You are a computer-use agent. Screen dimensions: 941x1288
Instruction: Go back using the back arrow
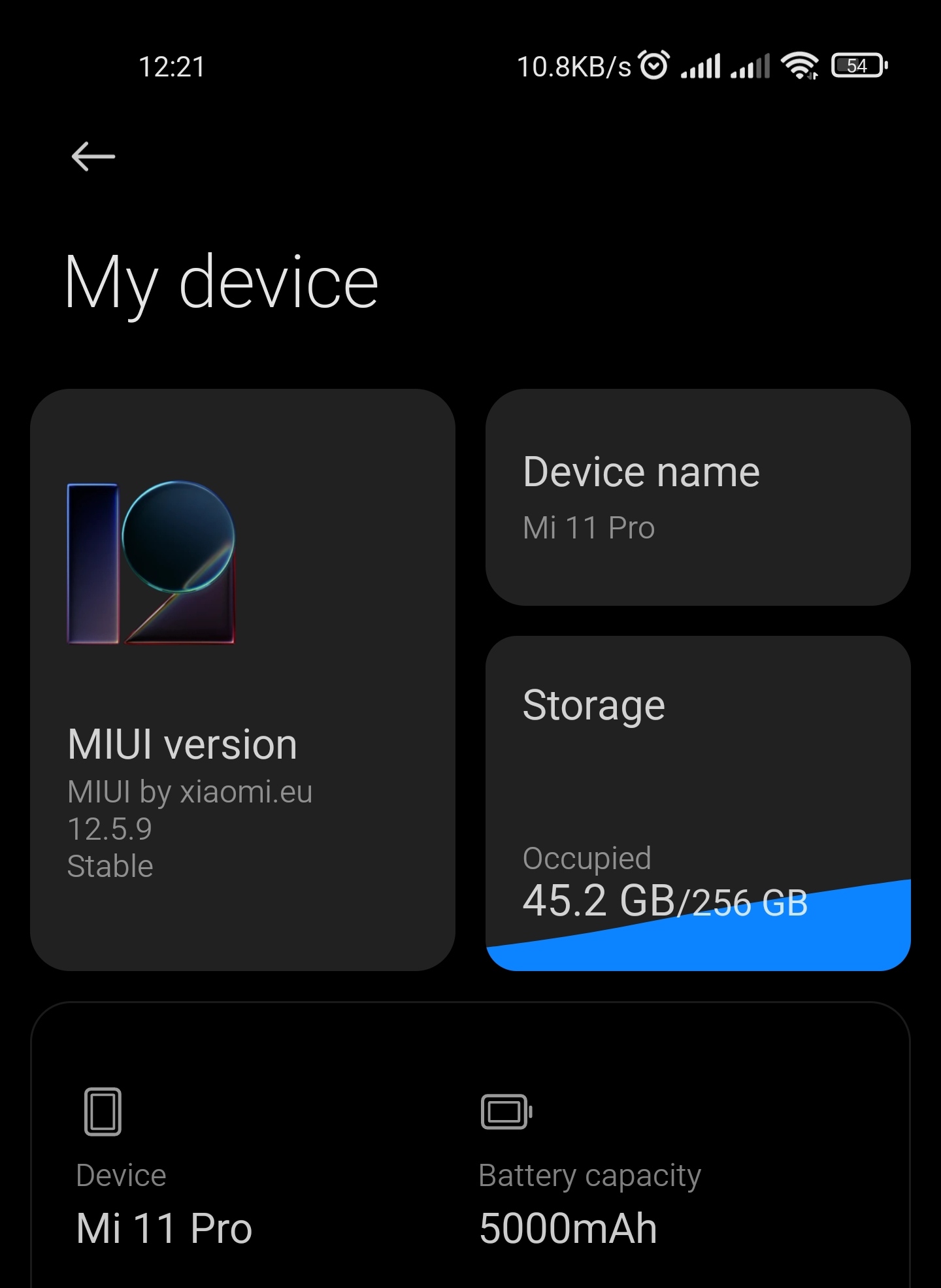[93, 157]
